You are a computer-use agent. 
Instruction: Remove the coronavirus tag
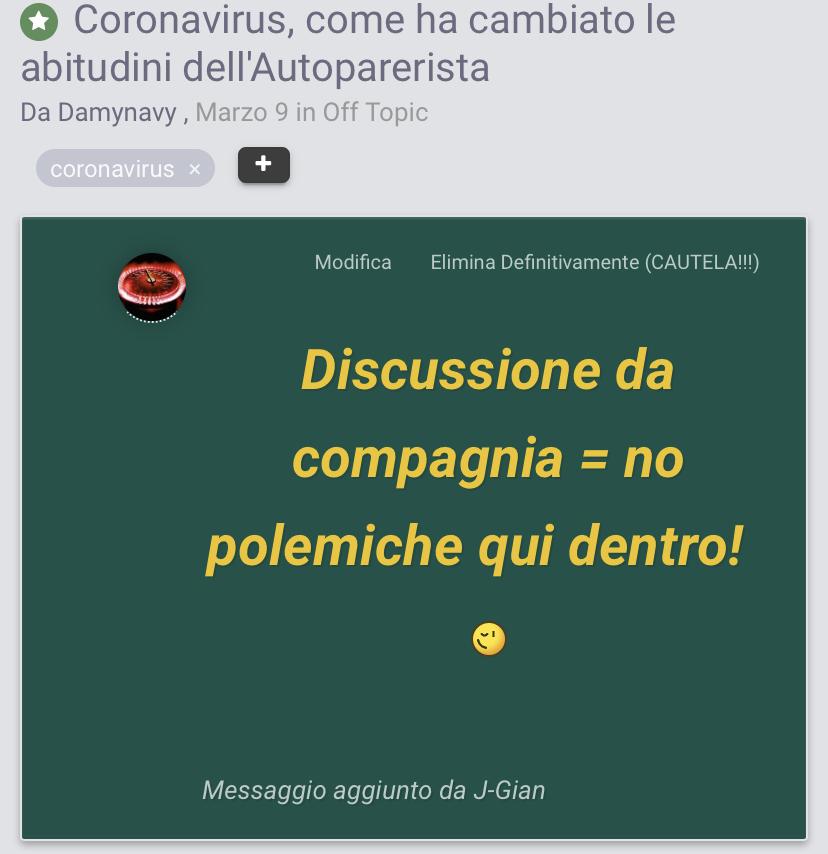click(195, 170)
